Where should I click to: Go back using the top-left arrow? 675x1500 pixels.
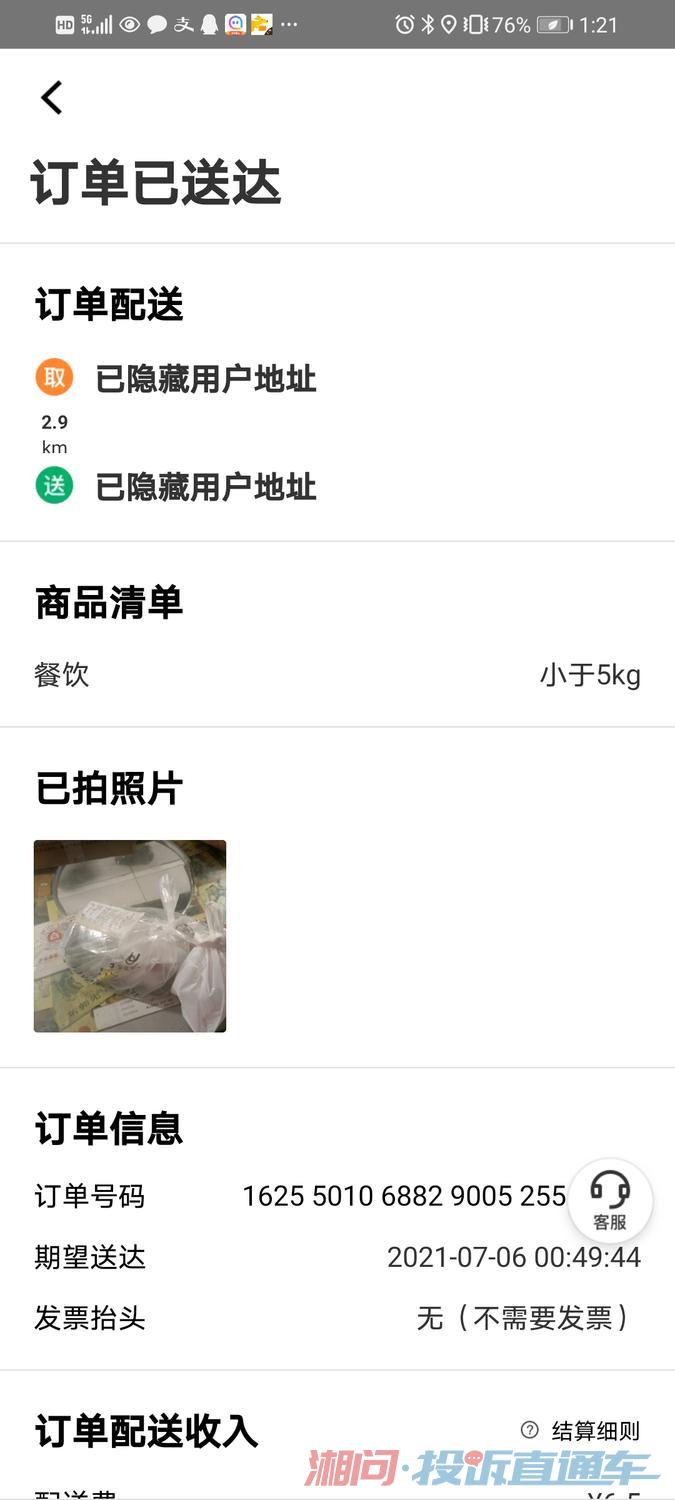[52, 97]
